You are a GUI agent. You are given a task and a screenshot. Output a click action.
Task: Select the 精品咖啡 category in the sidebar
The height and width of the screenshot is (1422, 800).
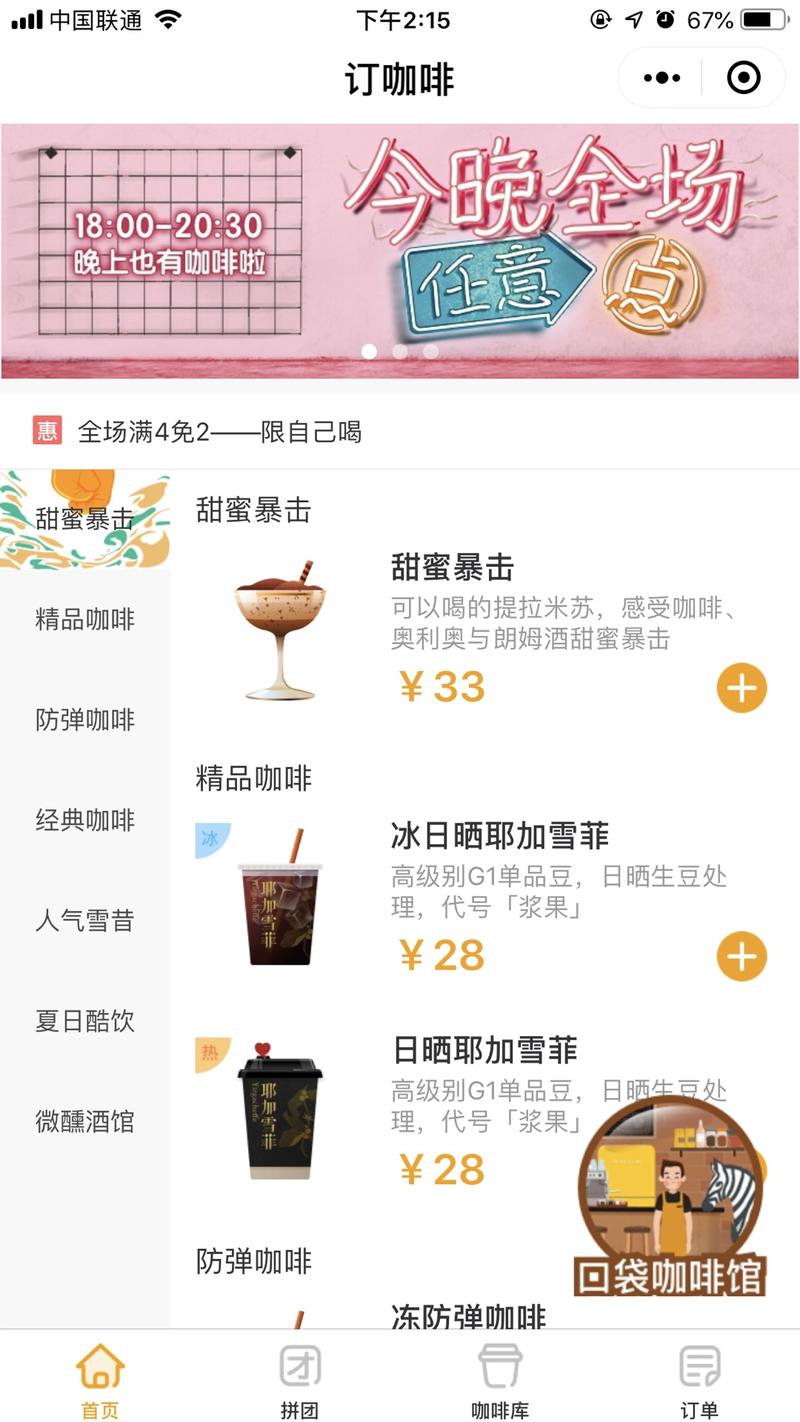coord(84,620)
